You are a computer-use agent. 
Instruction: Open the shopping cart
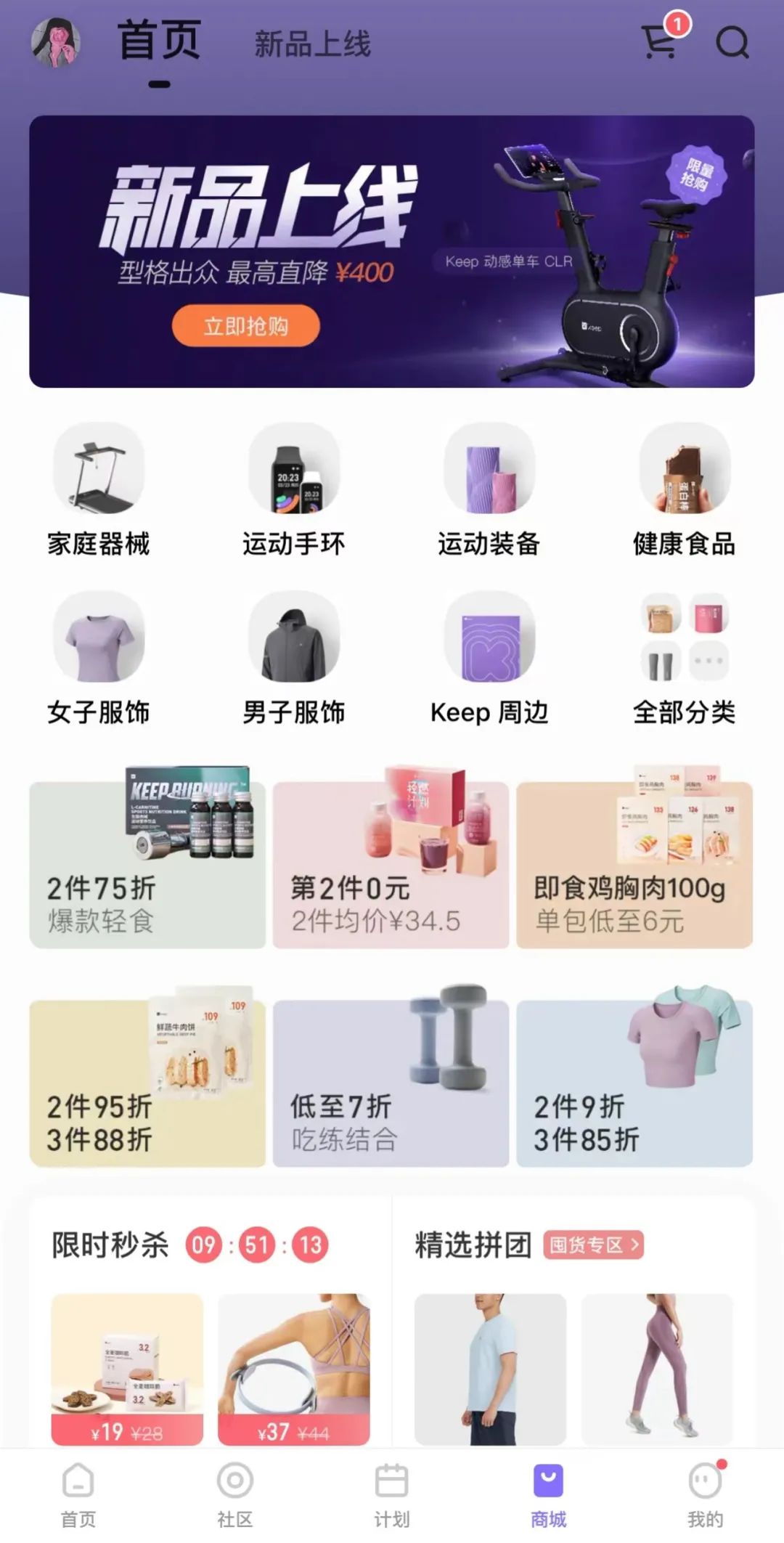coord(661,41)
